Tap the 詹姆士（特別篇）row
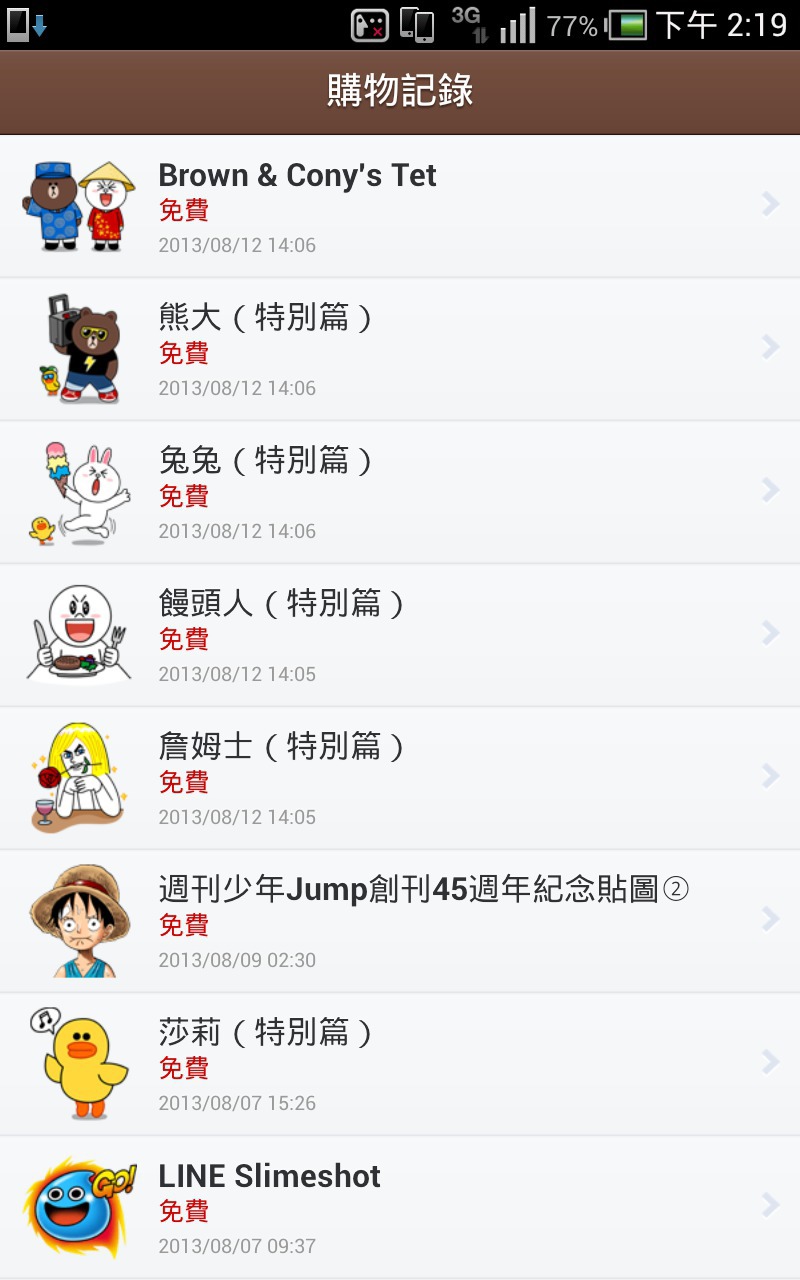The width and height of the screenshot is (800, 1280). [400, 778]
